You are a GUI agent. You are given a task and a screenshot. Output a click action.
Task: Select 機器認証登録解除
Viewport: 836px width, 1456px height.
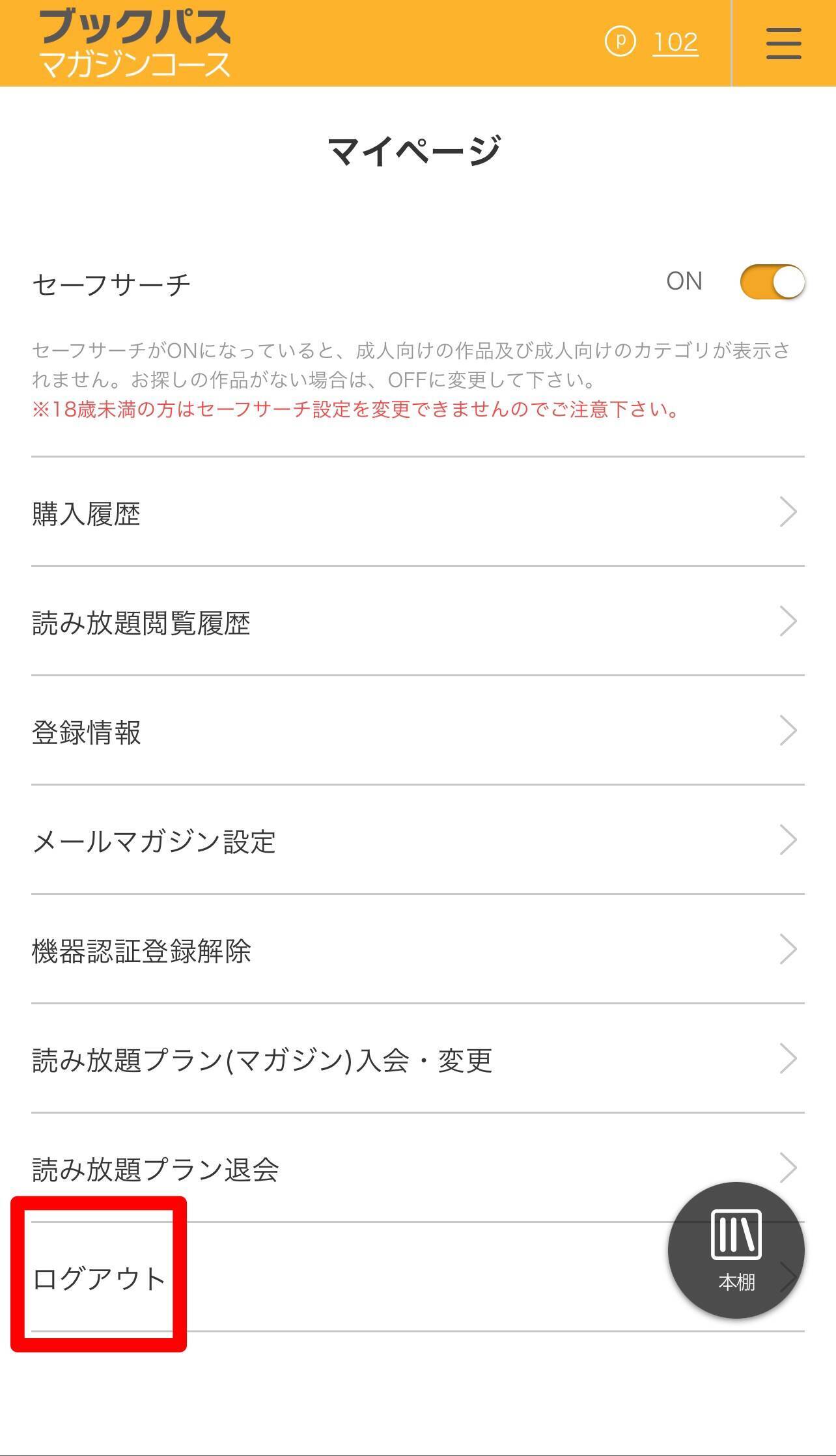[x=417, y=950]
